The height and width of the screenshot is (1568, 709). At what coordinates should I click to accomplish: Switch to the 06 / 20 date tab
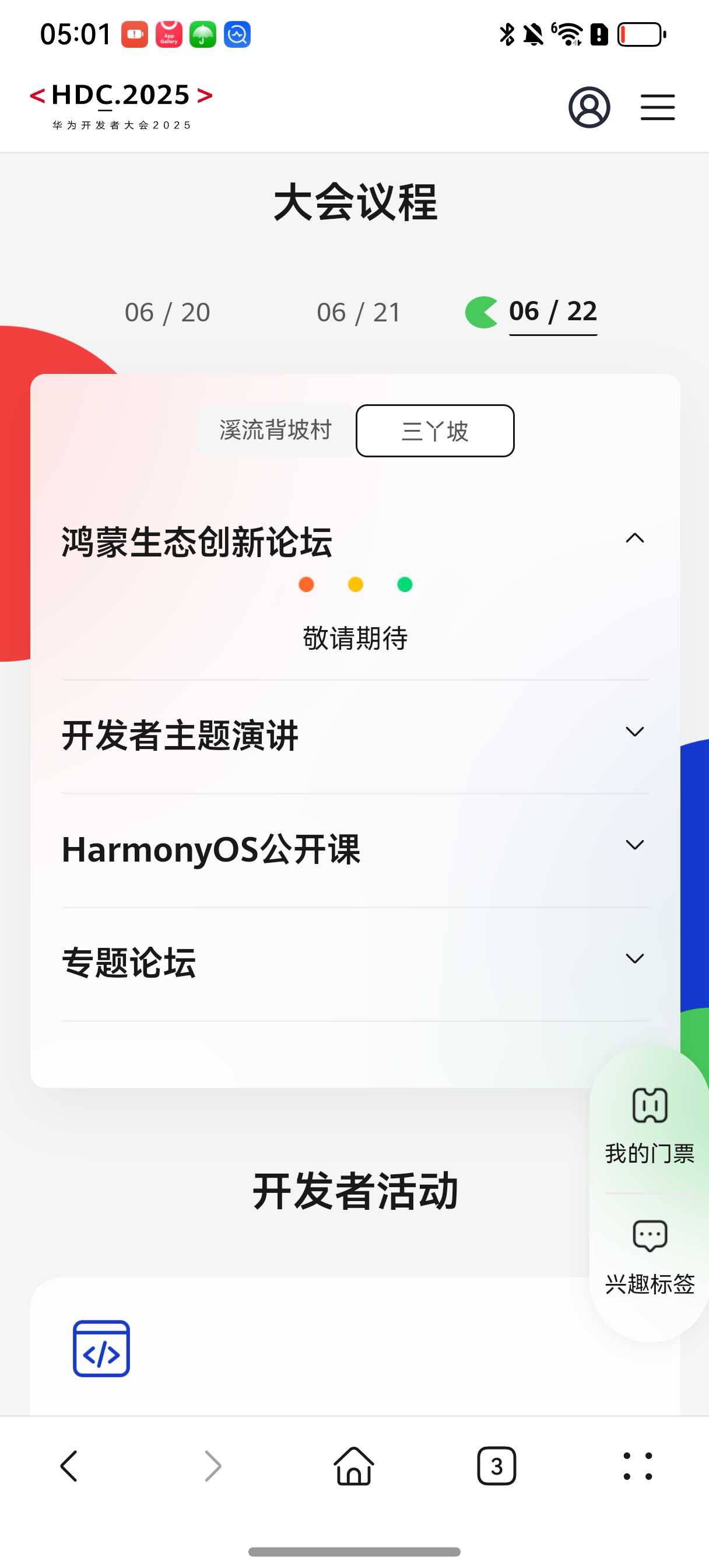click(x=167, y=312)
